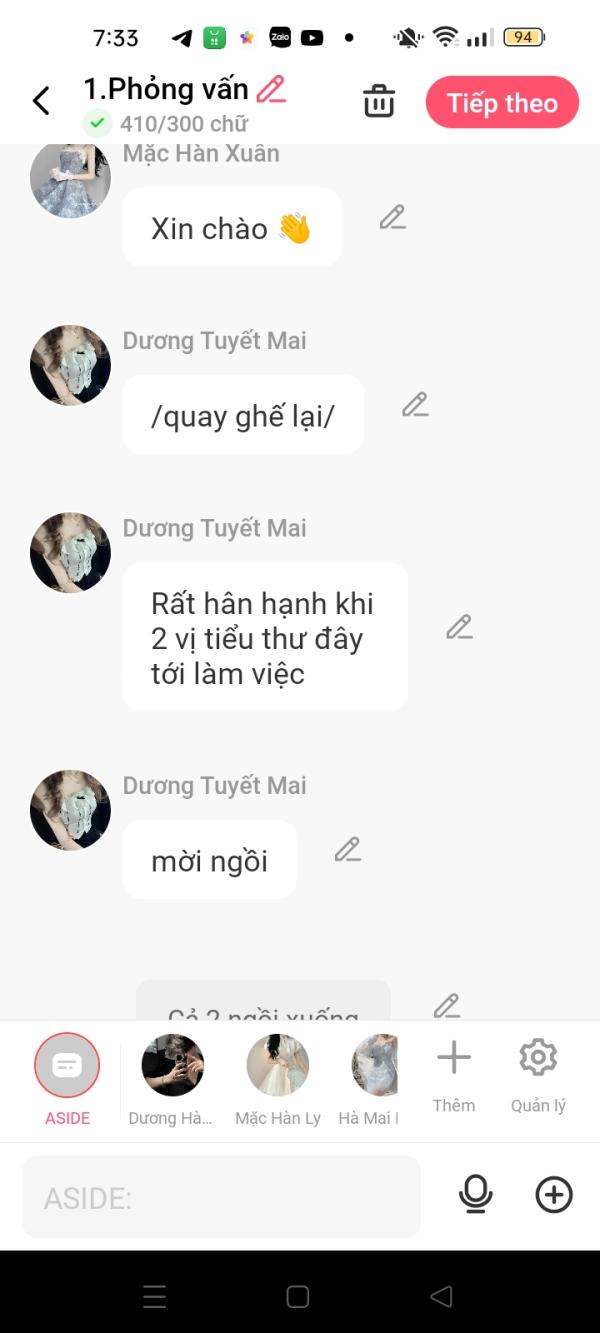Tap the system home button
The width and height of the screenshot is (600, 1333).
click(x=298, y=1297)
